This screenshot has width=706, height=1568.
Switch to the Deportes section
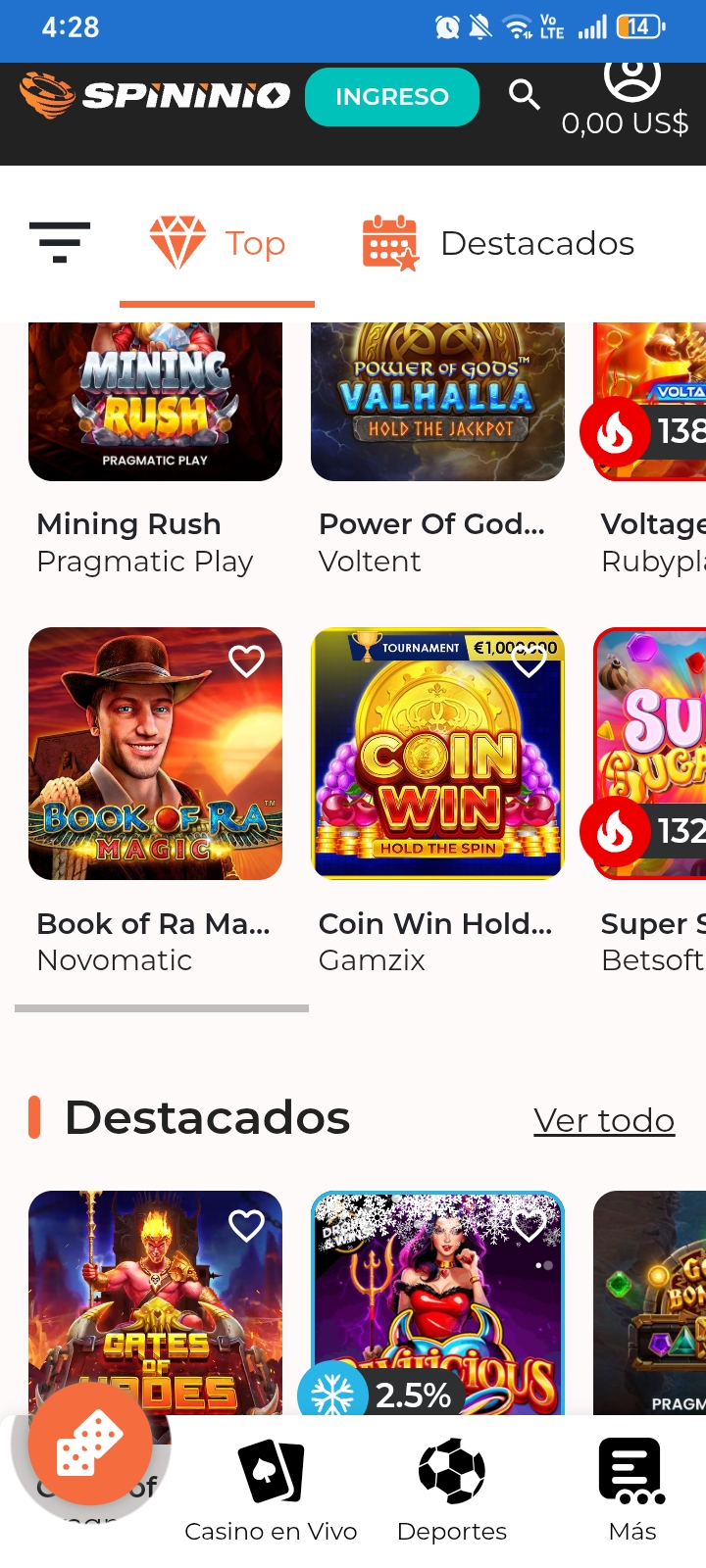452,1490
